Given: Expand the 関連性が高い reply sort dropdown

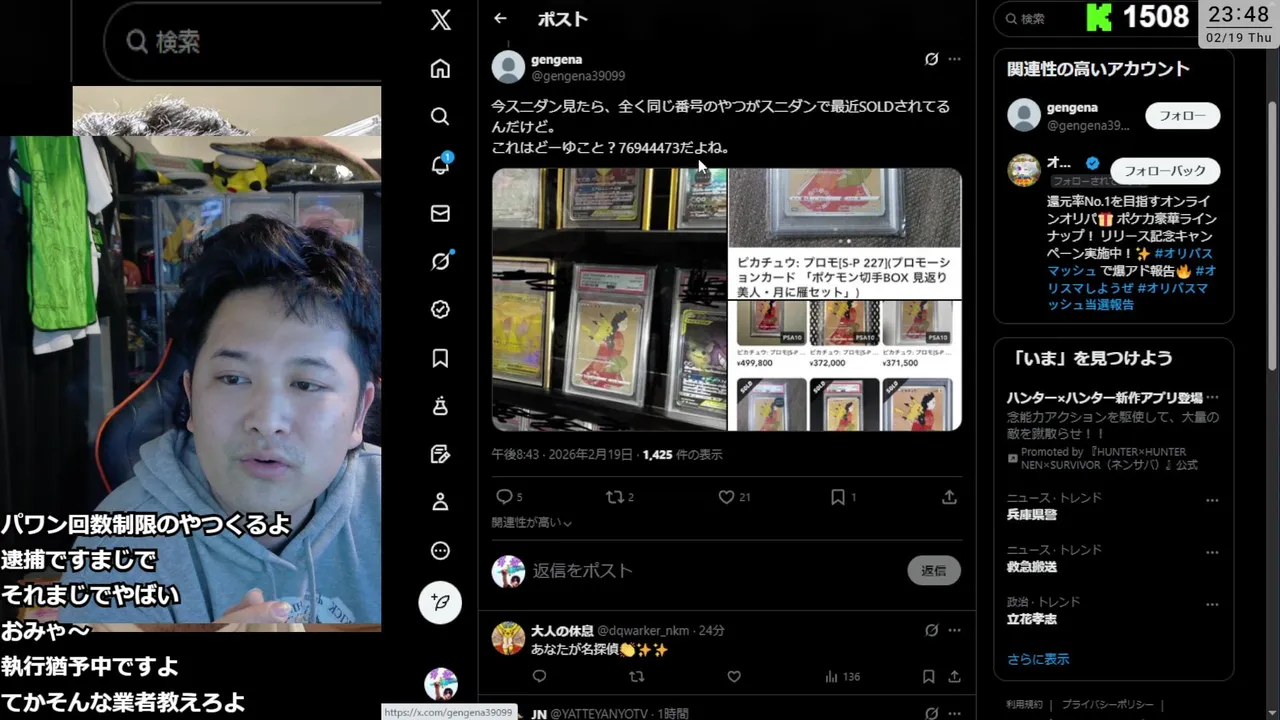Looking at the screenshot, I should coord(532,523).
